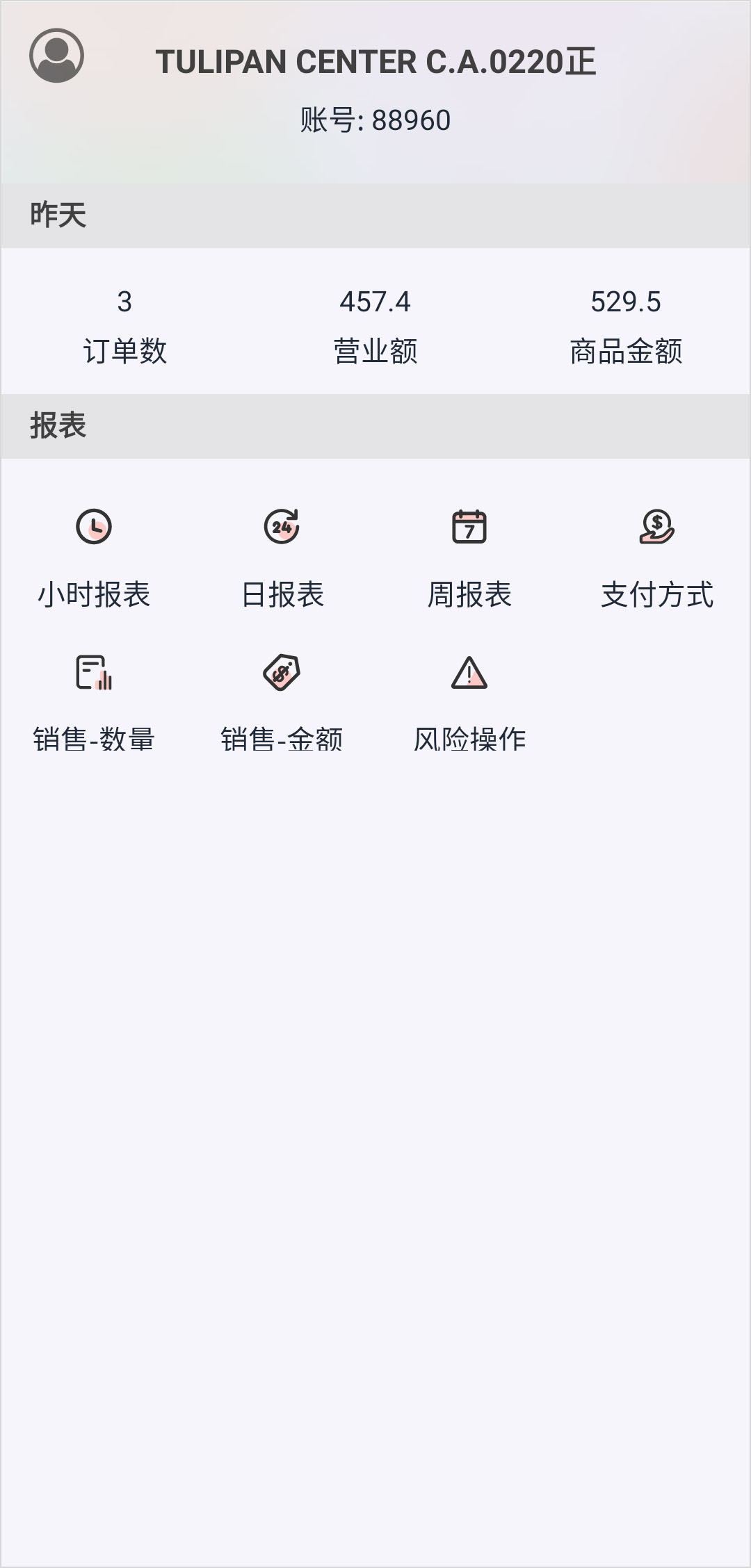Open the 销售-数量 sales quantity report
Viewport: 751px width, 1568px height.
[94, 703]
